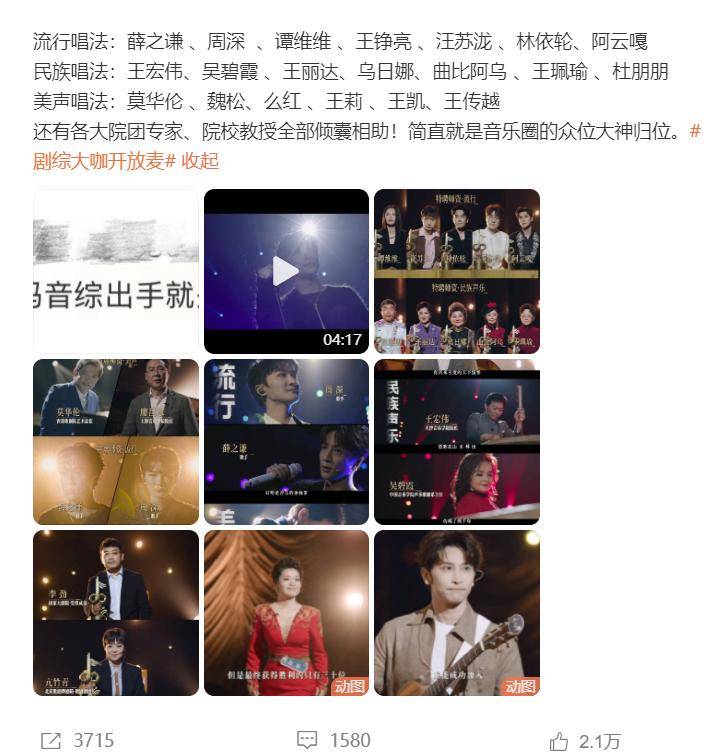This screenshot has height=756, width=725.
Task: Open the GIF of man with guitar
Action: [457, 612]
